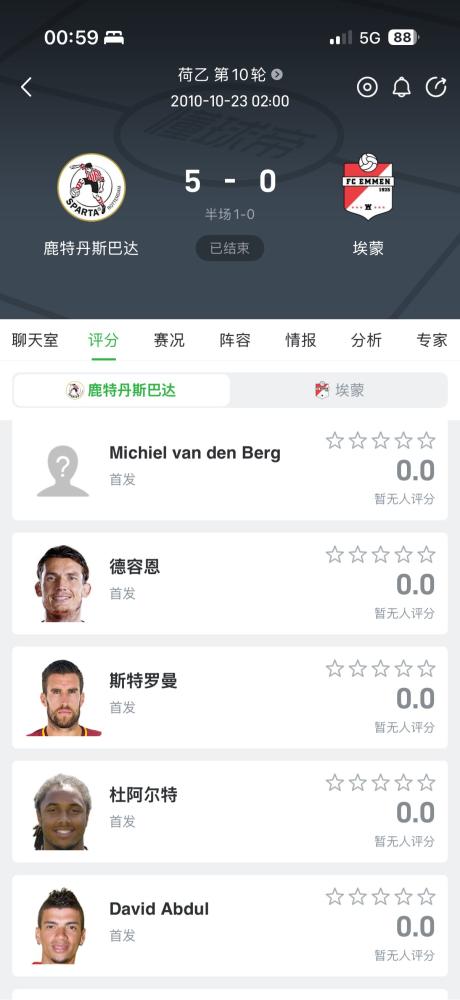Tap the circular target icon in header
This screenshot has width=460, height=1000.
click(367, 87)
